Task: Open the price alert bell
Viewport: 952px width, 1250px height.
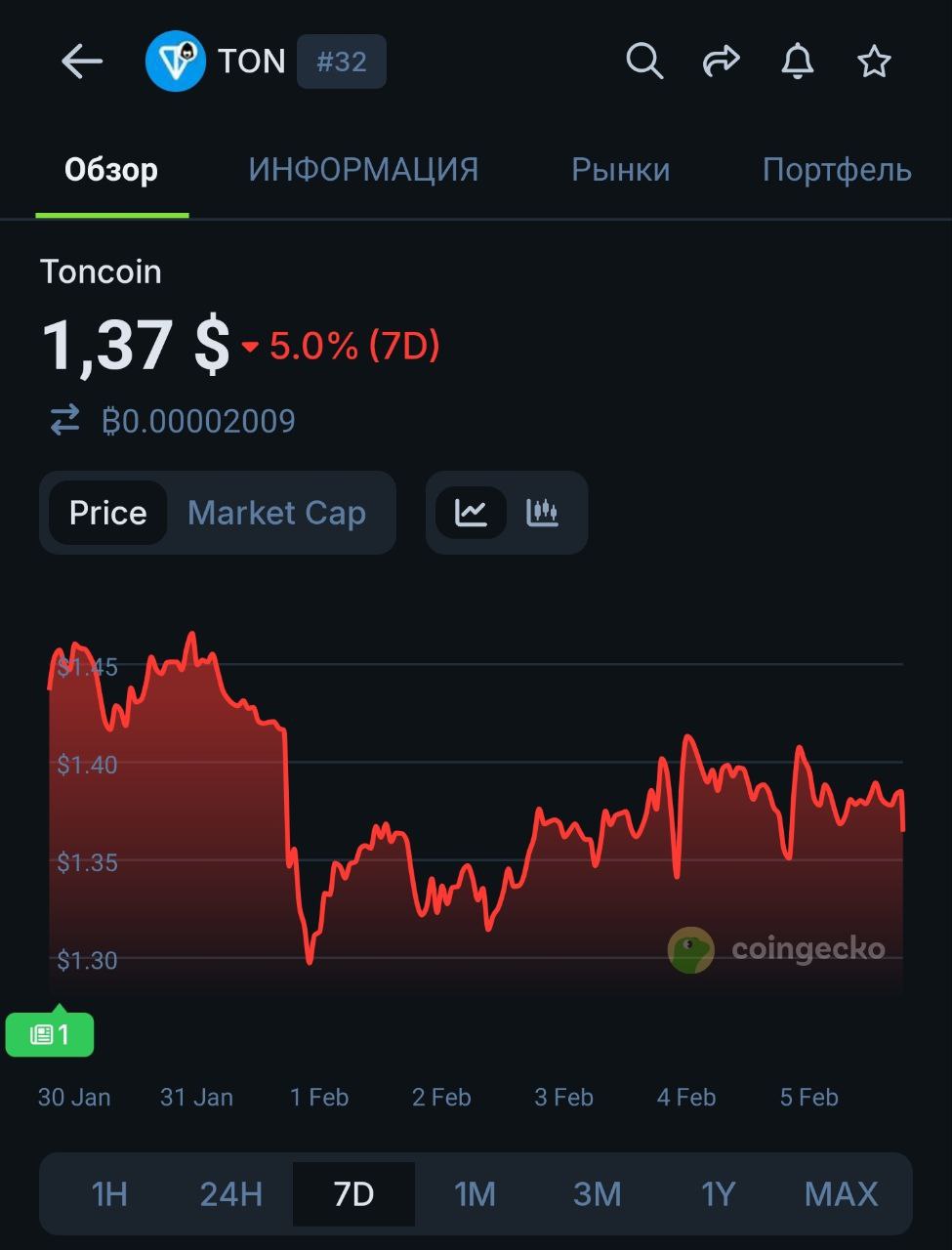Action: coord(798,62)
